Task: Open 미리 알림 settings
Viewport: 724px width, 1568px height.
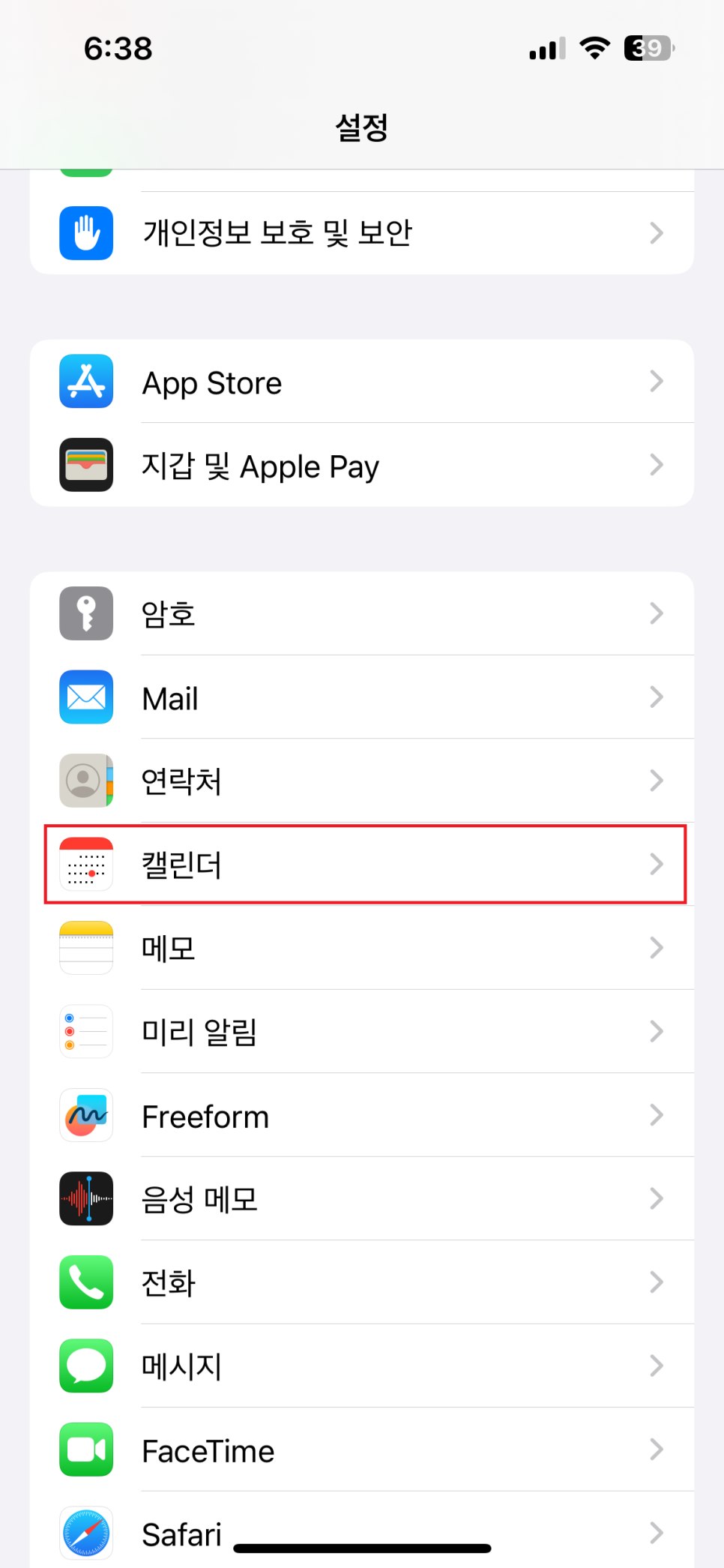Action: 362,1032
